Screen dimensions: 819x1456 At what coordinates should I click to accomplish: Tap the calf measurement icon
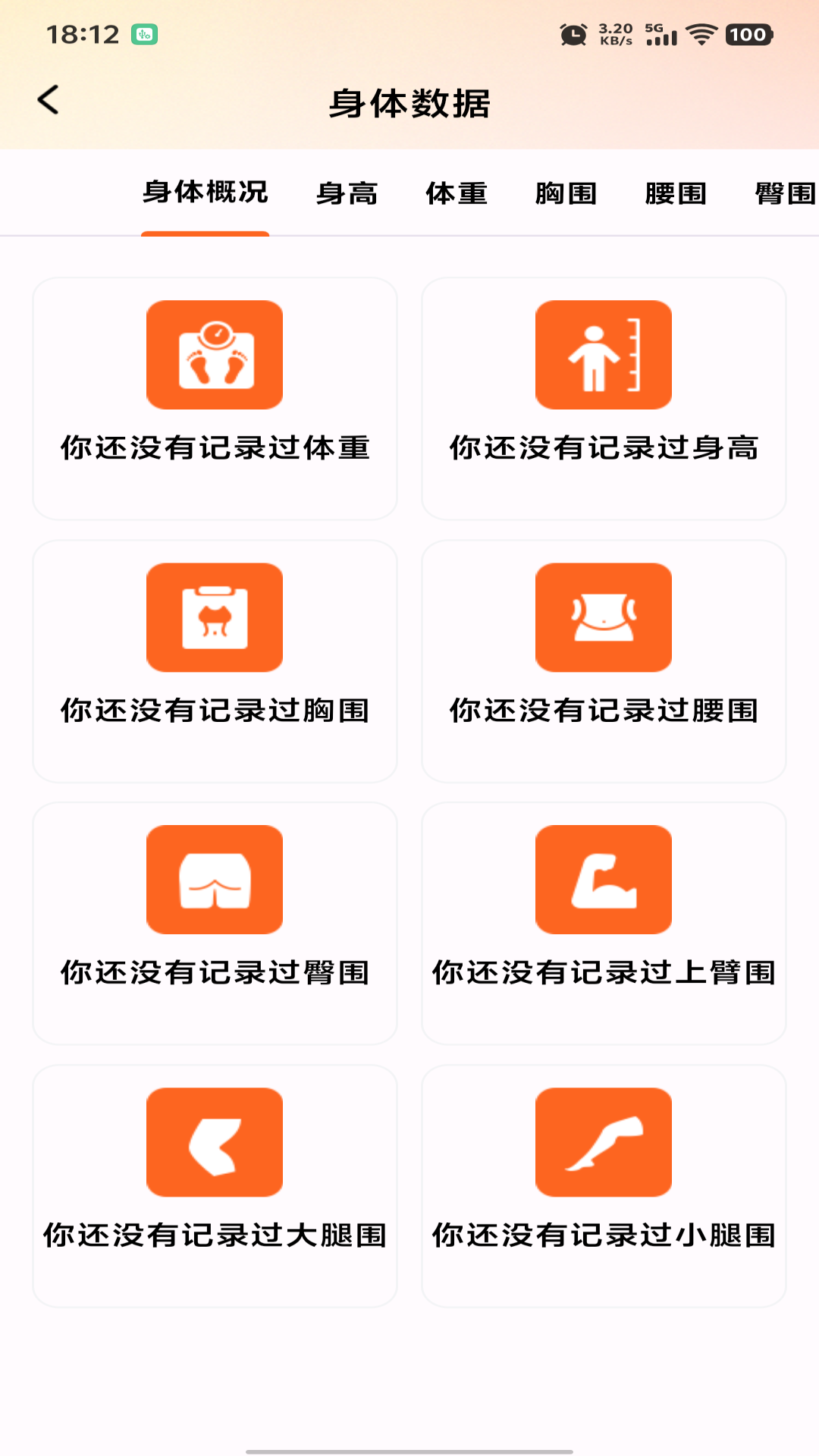tap(604, 1141)
